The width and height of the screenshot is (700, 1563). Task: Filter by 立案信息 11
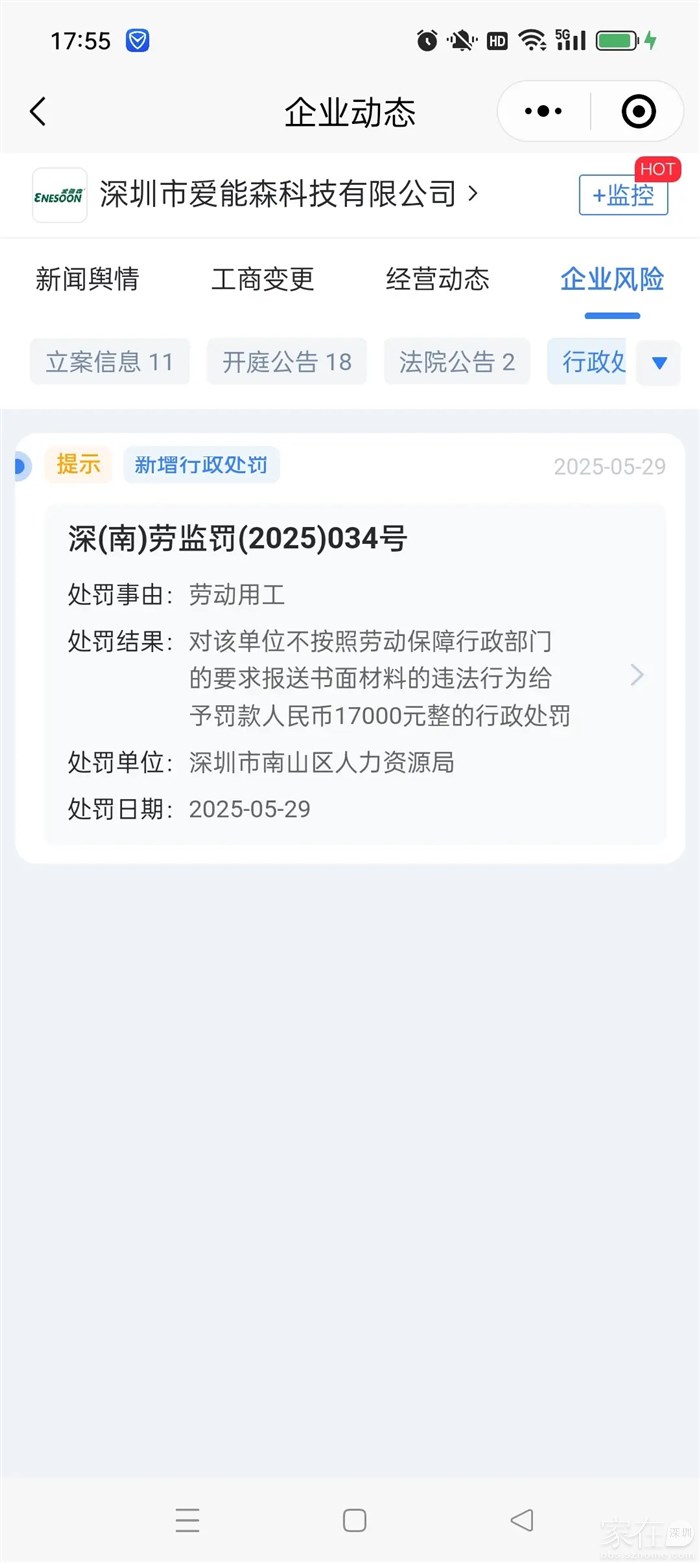tap(110, 362)
